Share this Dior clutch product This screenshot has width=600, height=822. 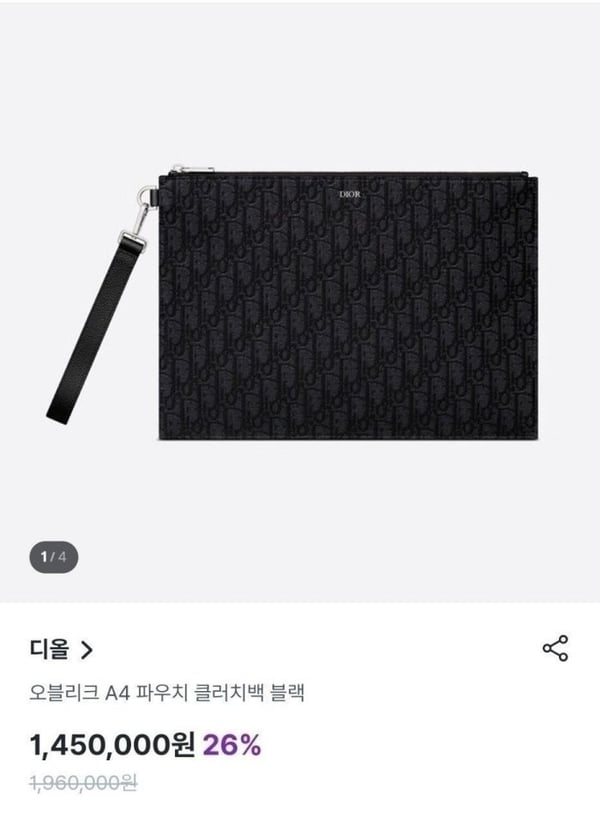tap(555, 648)
